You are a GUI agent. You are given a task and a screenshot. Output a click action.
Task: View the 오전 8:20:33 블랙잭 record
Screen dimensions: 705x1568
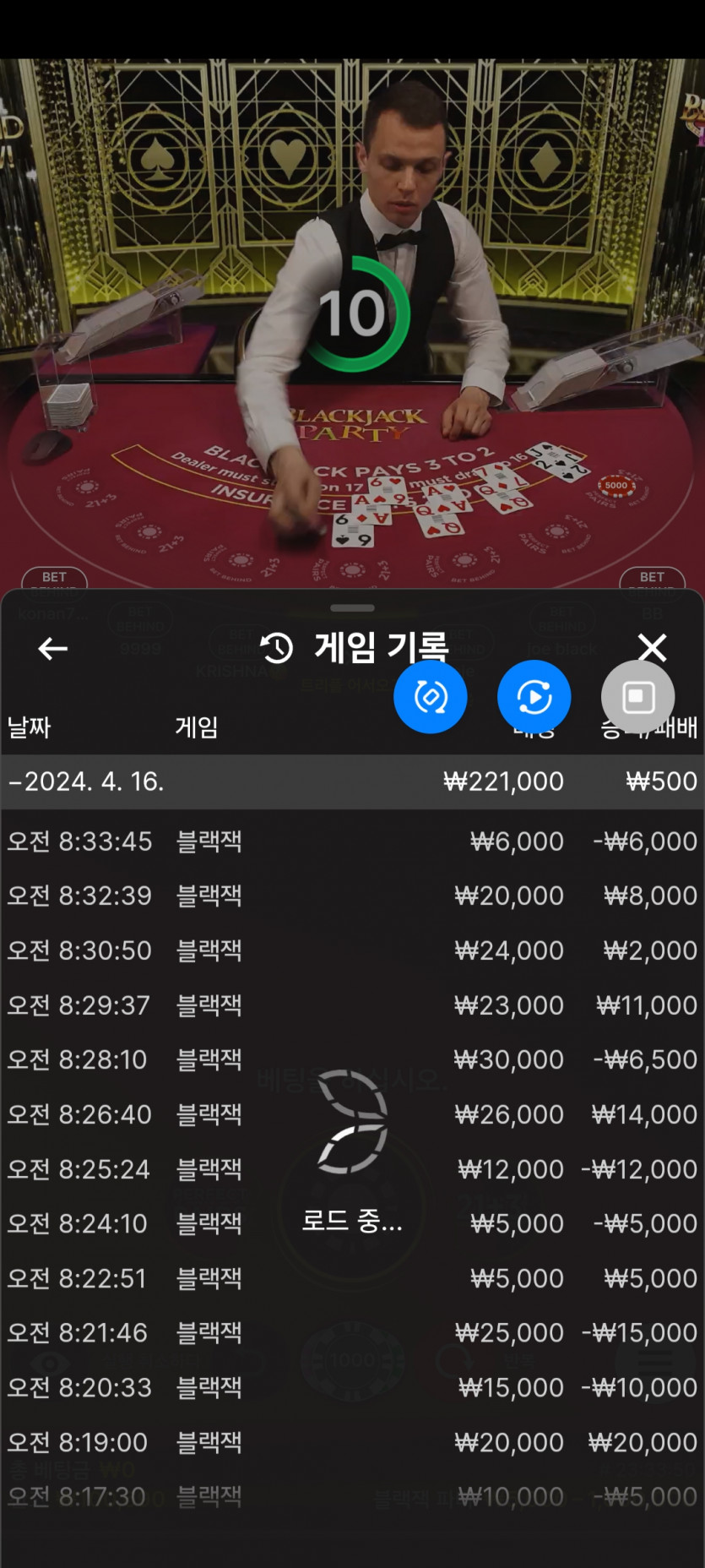pos(352,1387)
